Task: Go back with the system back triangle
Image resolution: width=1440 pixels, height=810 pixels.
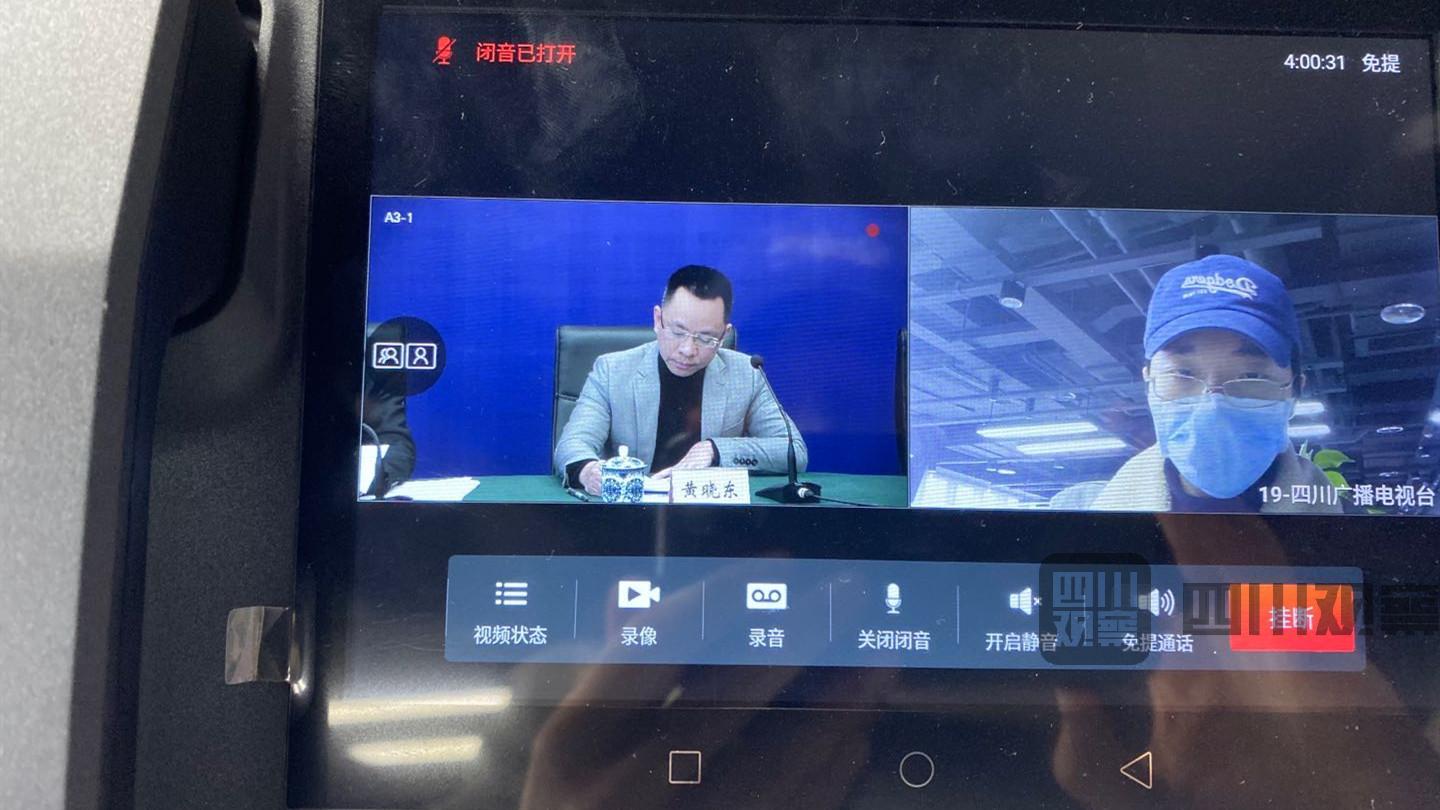Action: [1136, 770]
